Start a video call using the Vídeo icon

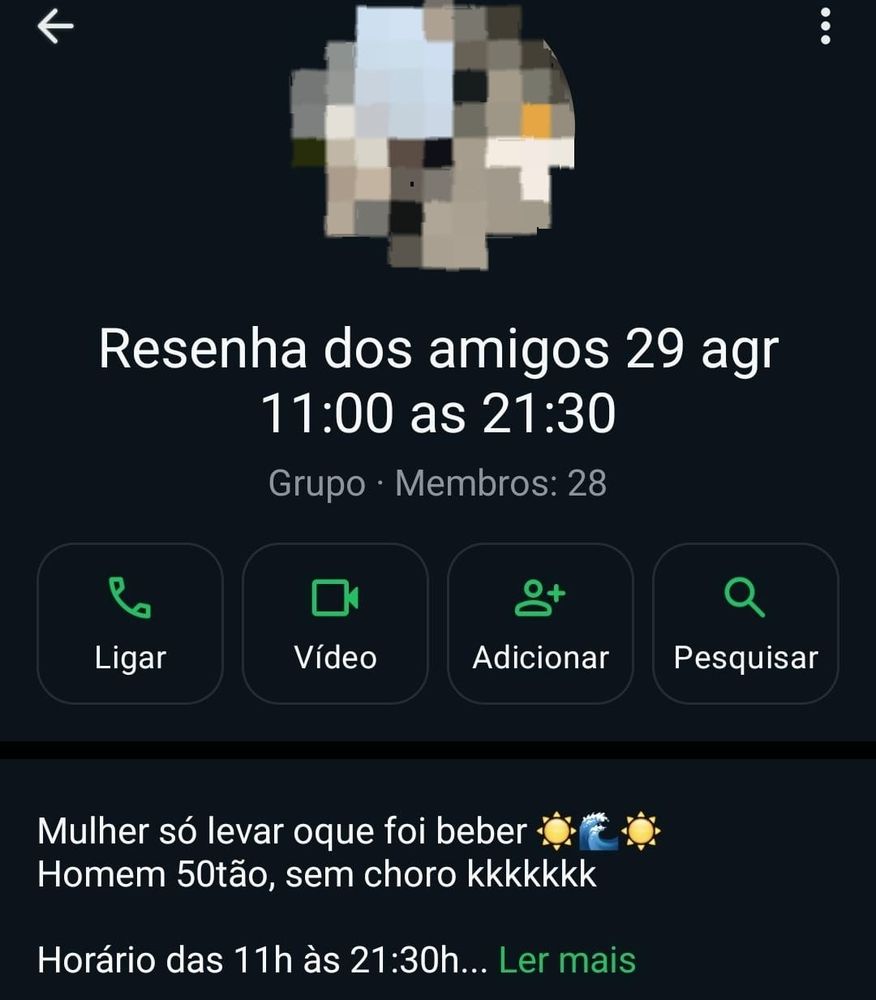point(335,625)
